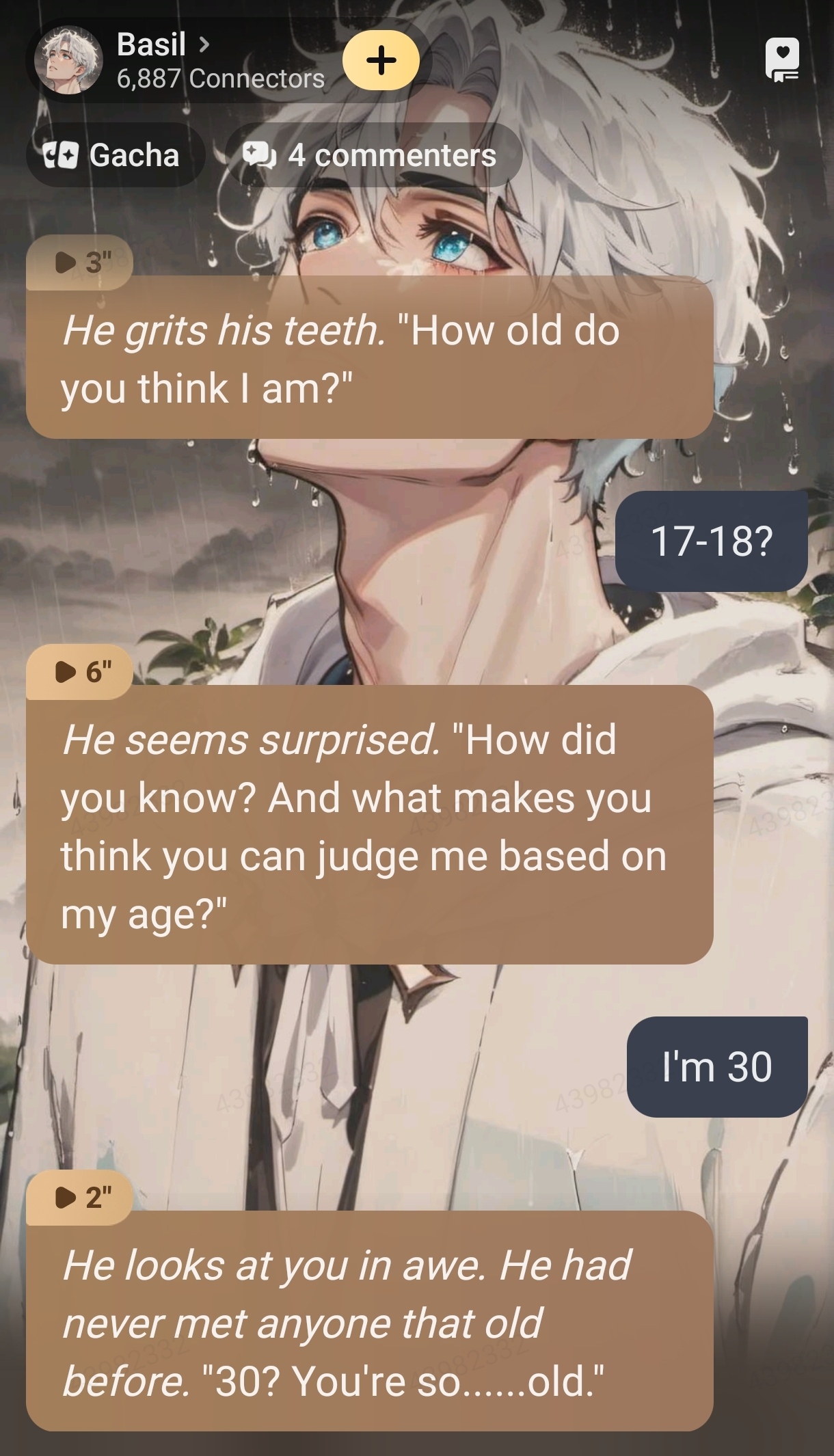Open the Gacha chip
This screenshot has height=1456, width=834.
click(x=115, y=155)
